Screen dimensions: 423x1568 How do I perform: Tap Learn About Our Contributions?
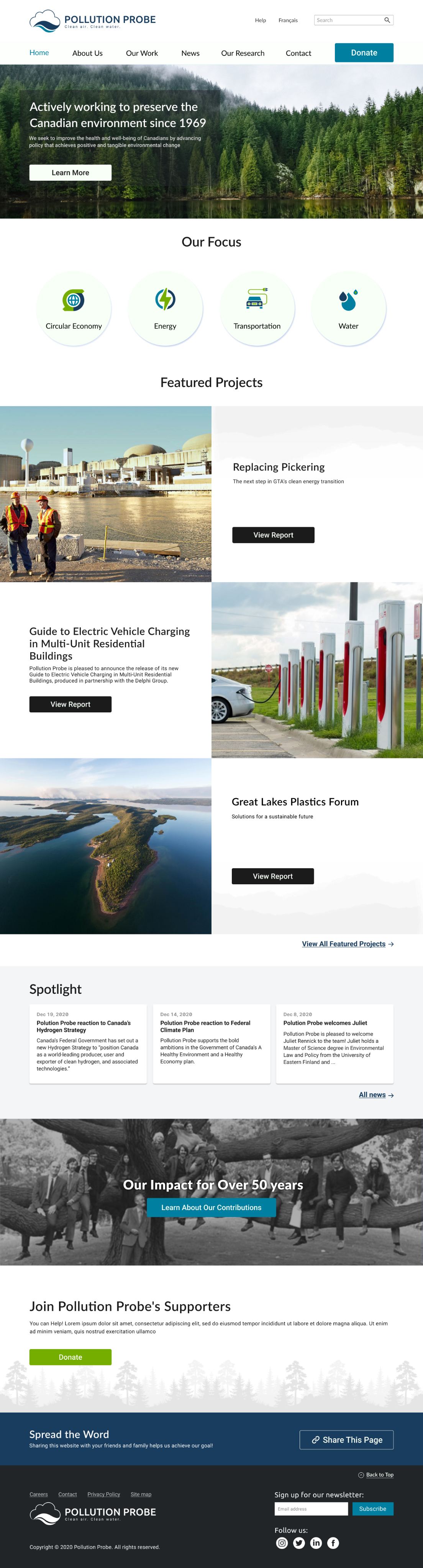pos(211,1208)
